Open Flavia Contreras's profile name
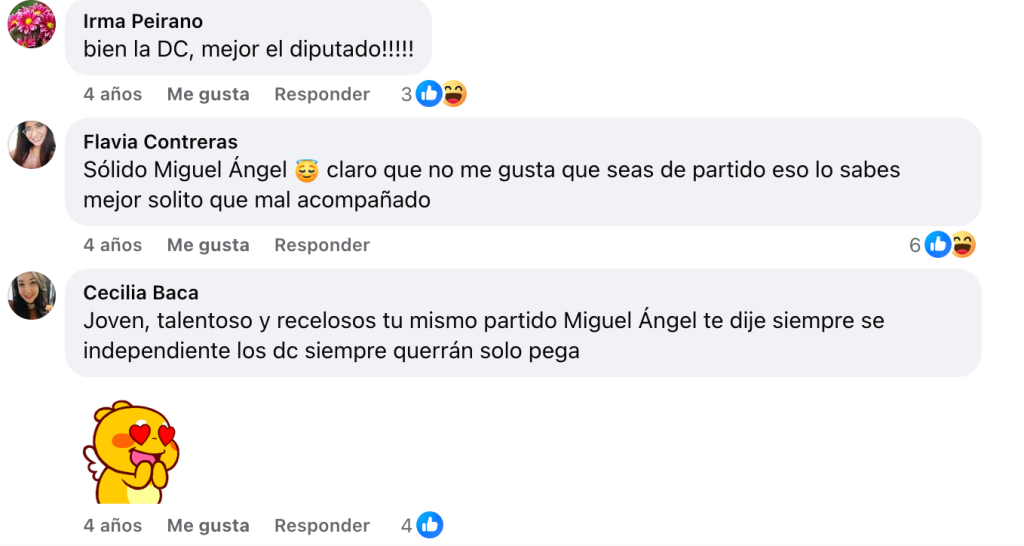The width and height of the screenshot is (1024, 546). [x=160, y=142]
